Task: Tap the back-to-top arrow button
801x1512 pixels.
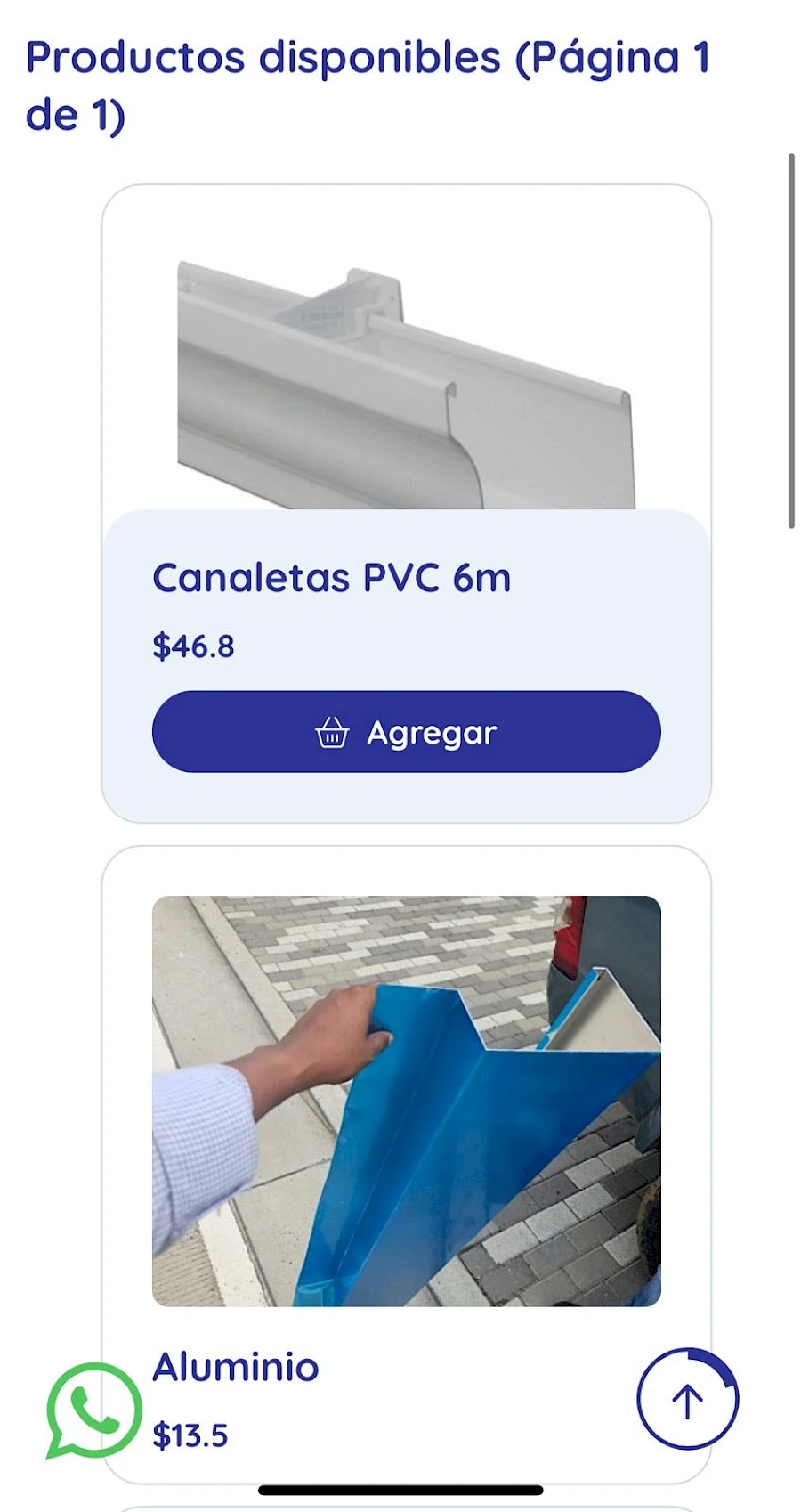Action: [x=687, y=1400]
